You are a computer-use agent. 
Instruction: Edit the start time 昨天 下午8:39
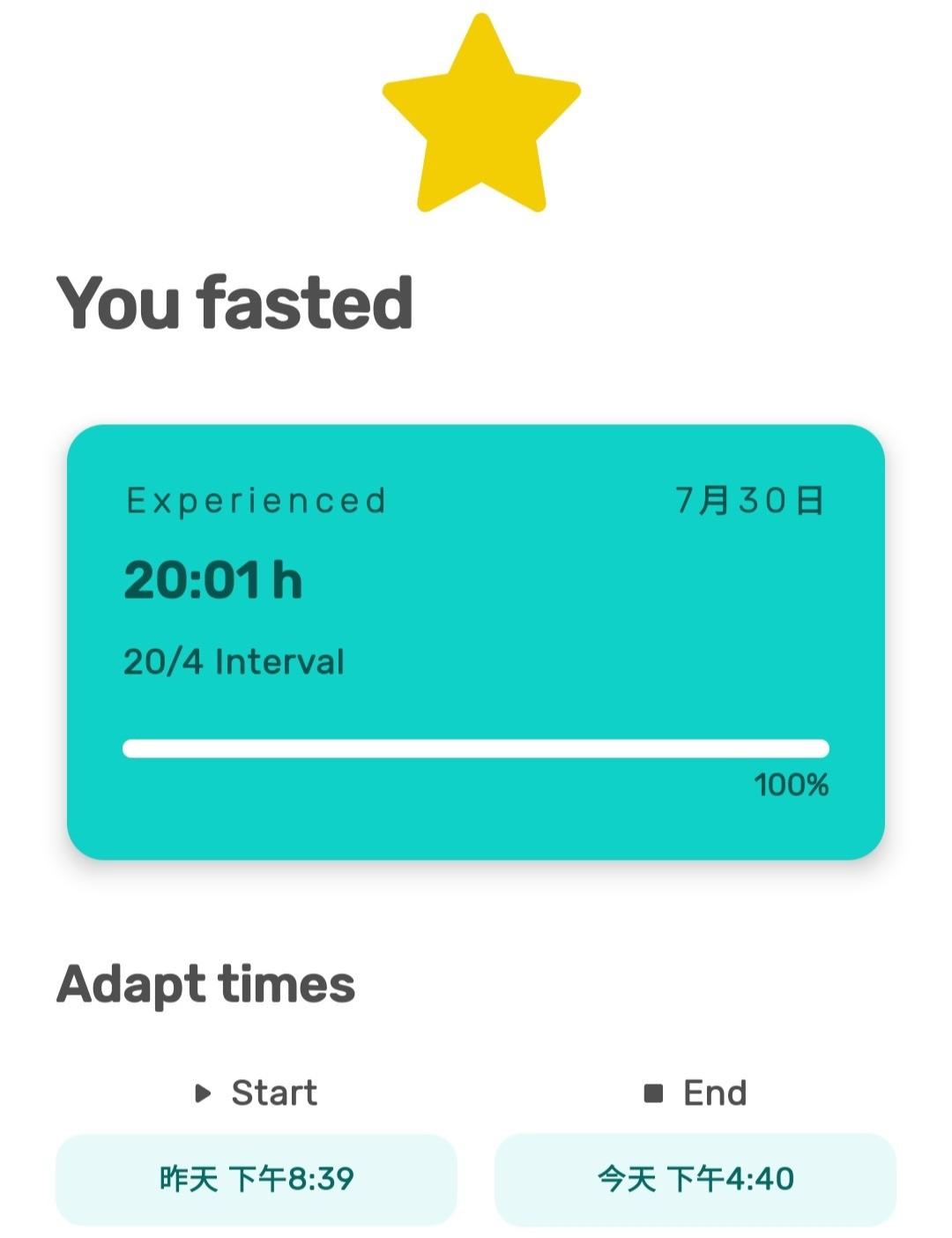click(257, 1179)
